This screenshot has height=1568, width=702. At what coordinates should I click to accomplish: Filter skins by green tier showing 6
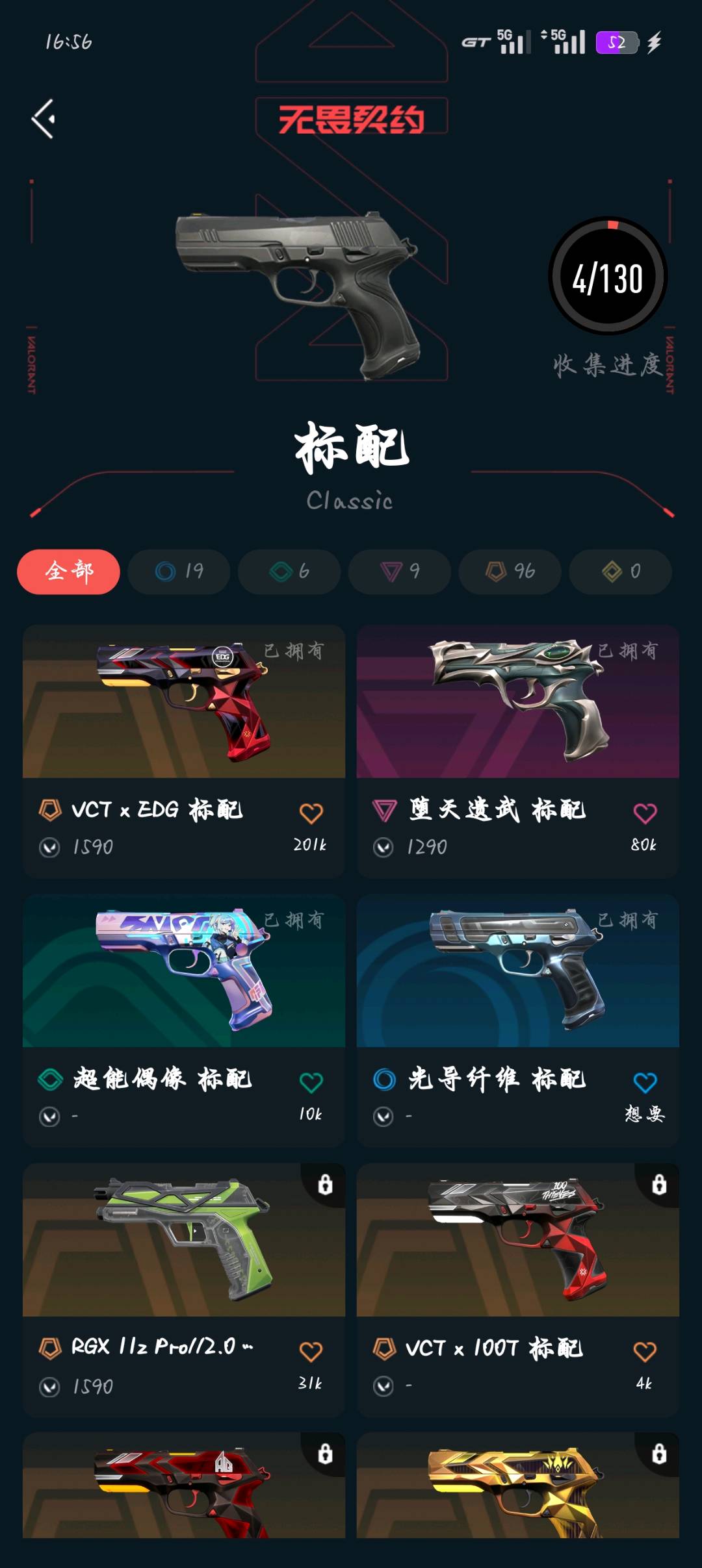coord(289,572)
